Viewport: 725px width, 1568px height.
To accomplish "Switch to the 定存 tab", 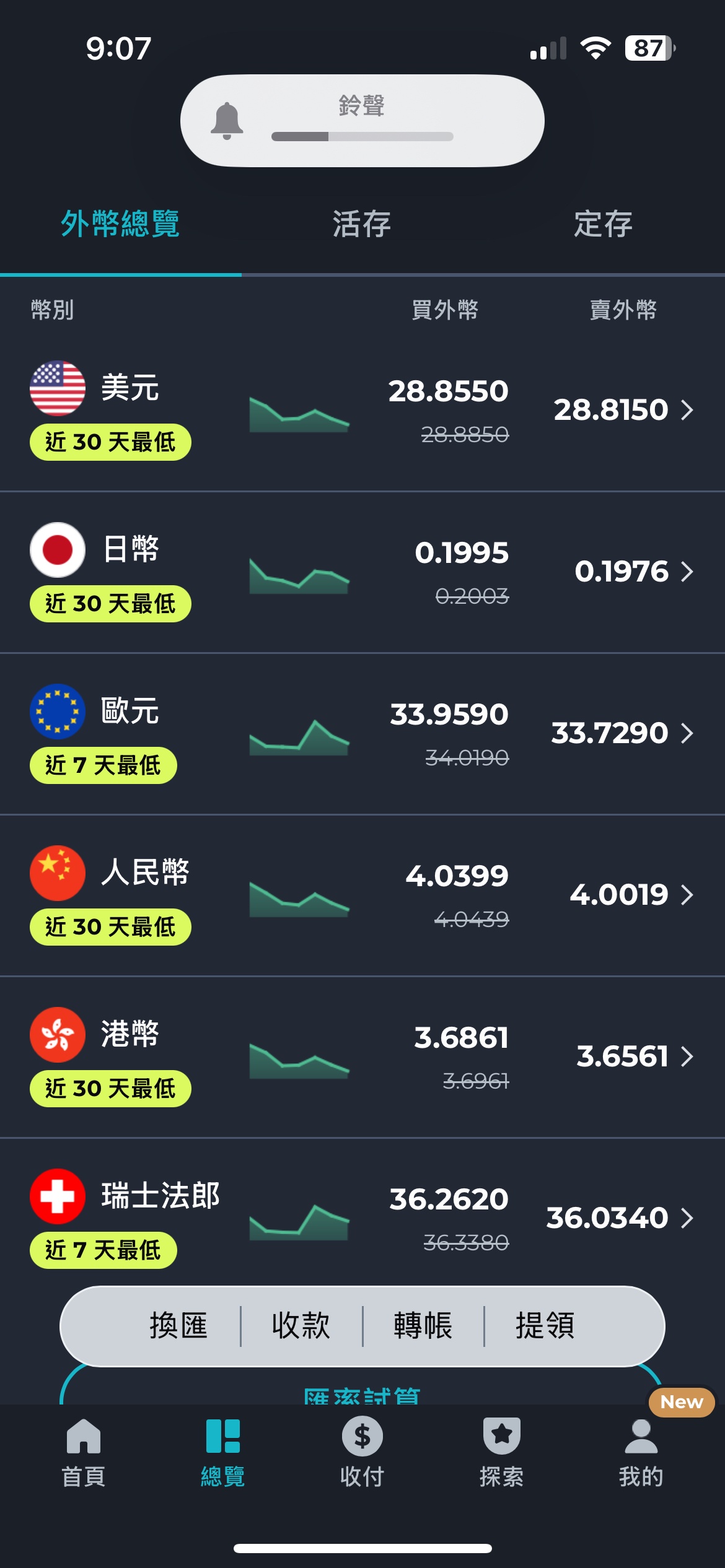I will pos(604,224).
